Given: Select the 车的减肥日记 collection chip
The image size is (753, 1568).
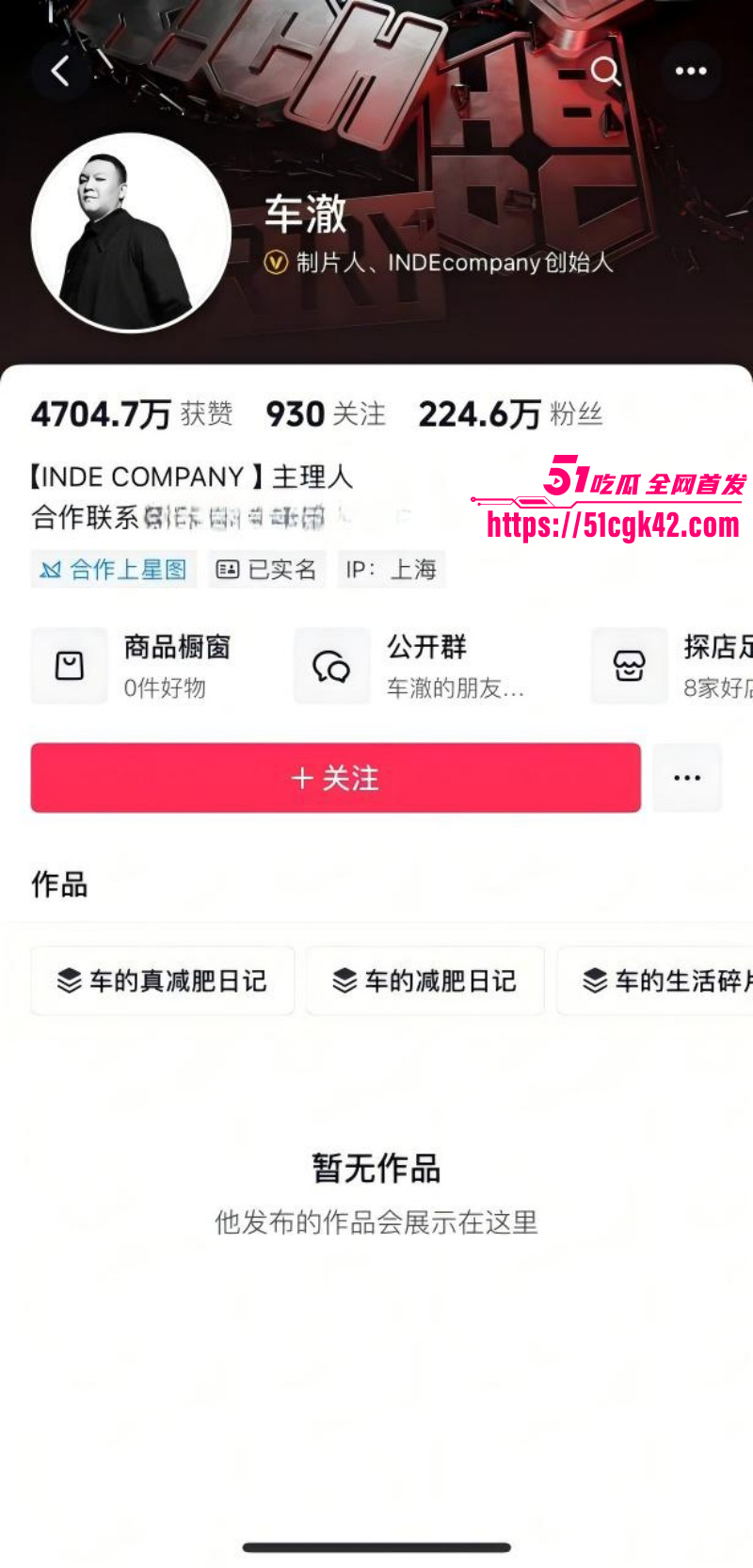Looking at the screenshot, I should [425, 980].
